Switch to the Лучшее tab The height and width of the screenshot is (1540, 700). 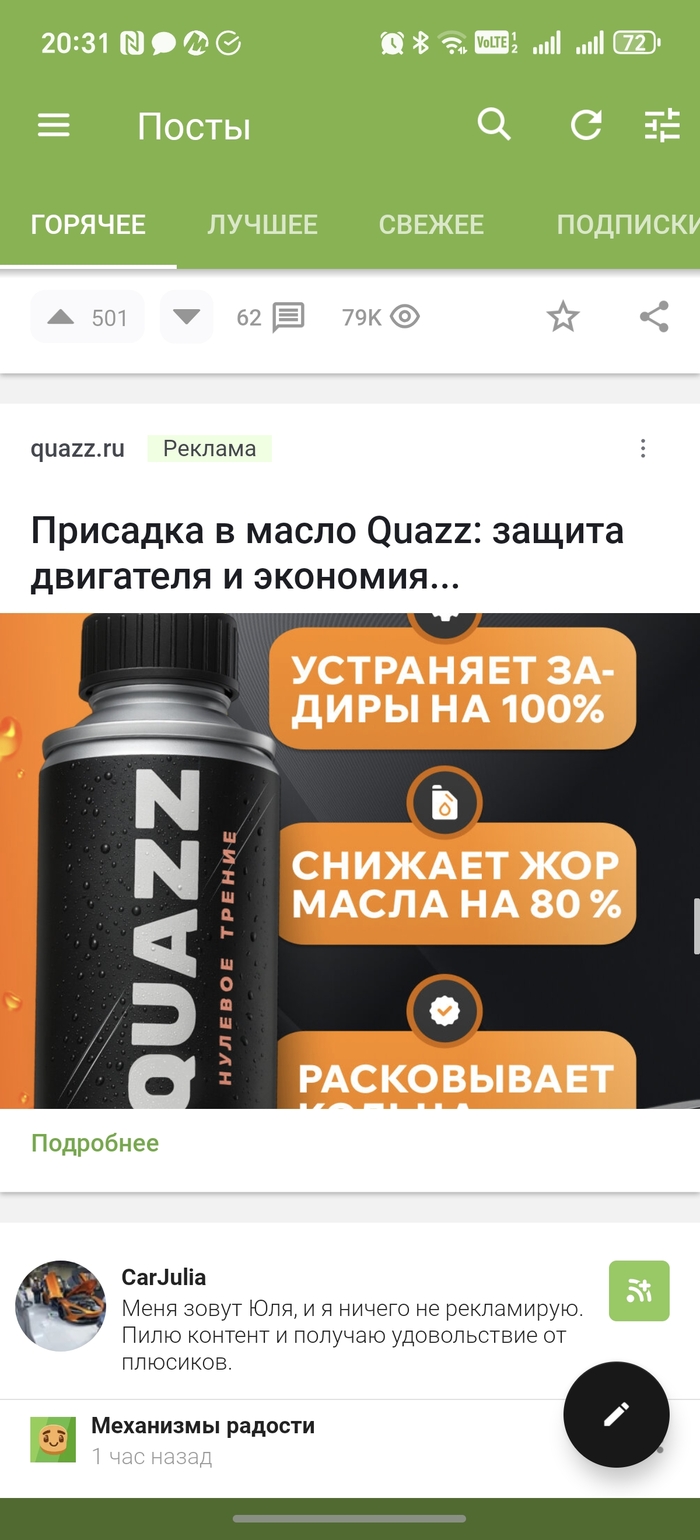(x=262, y=224)
